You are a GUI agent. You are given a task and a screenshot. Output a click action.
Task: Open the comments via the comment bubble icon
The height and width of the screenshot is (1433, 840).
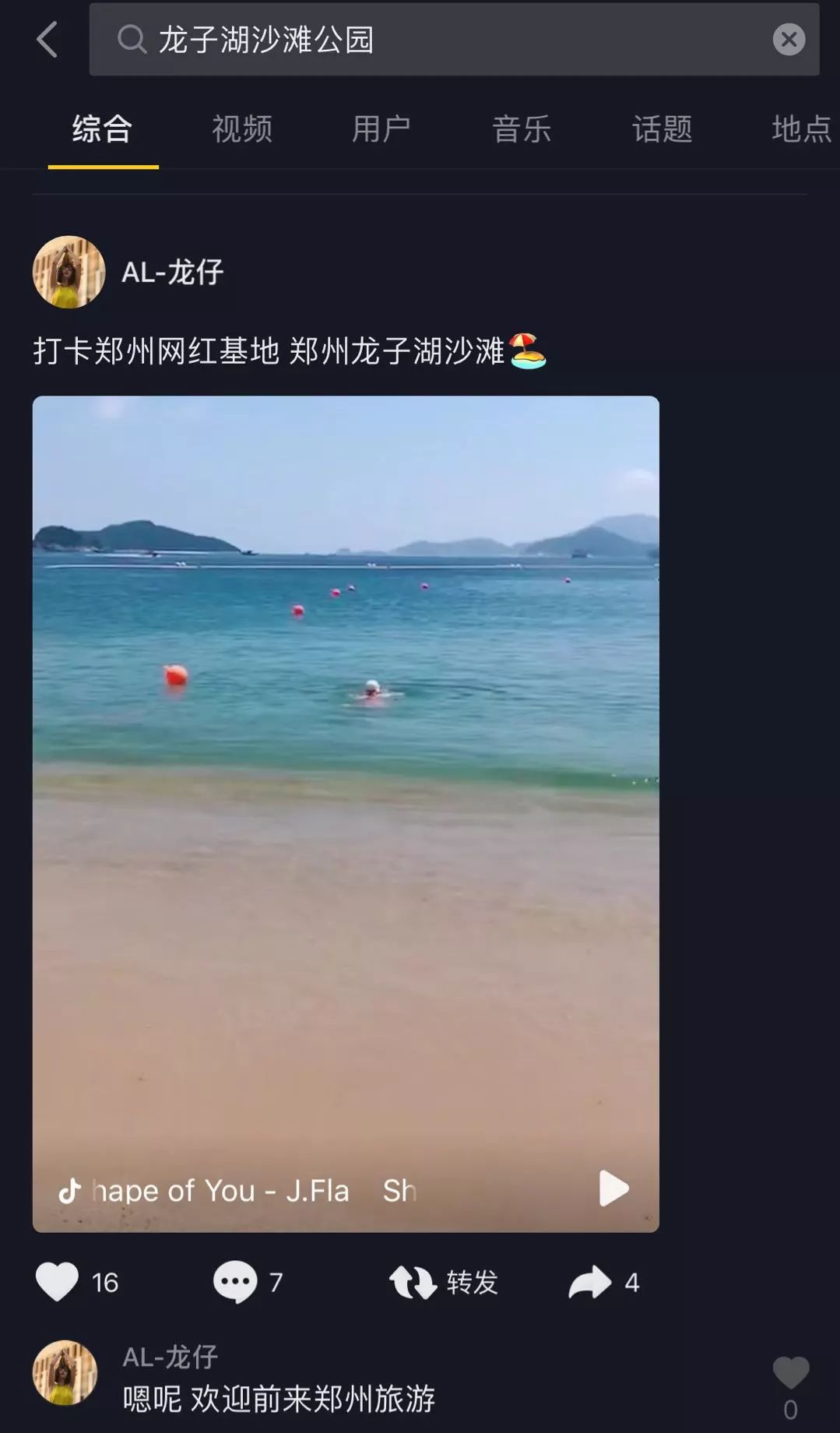pyautogui.click(x=234, y=1283)
